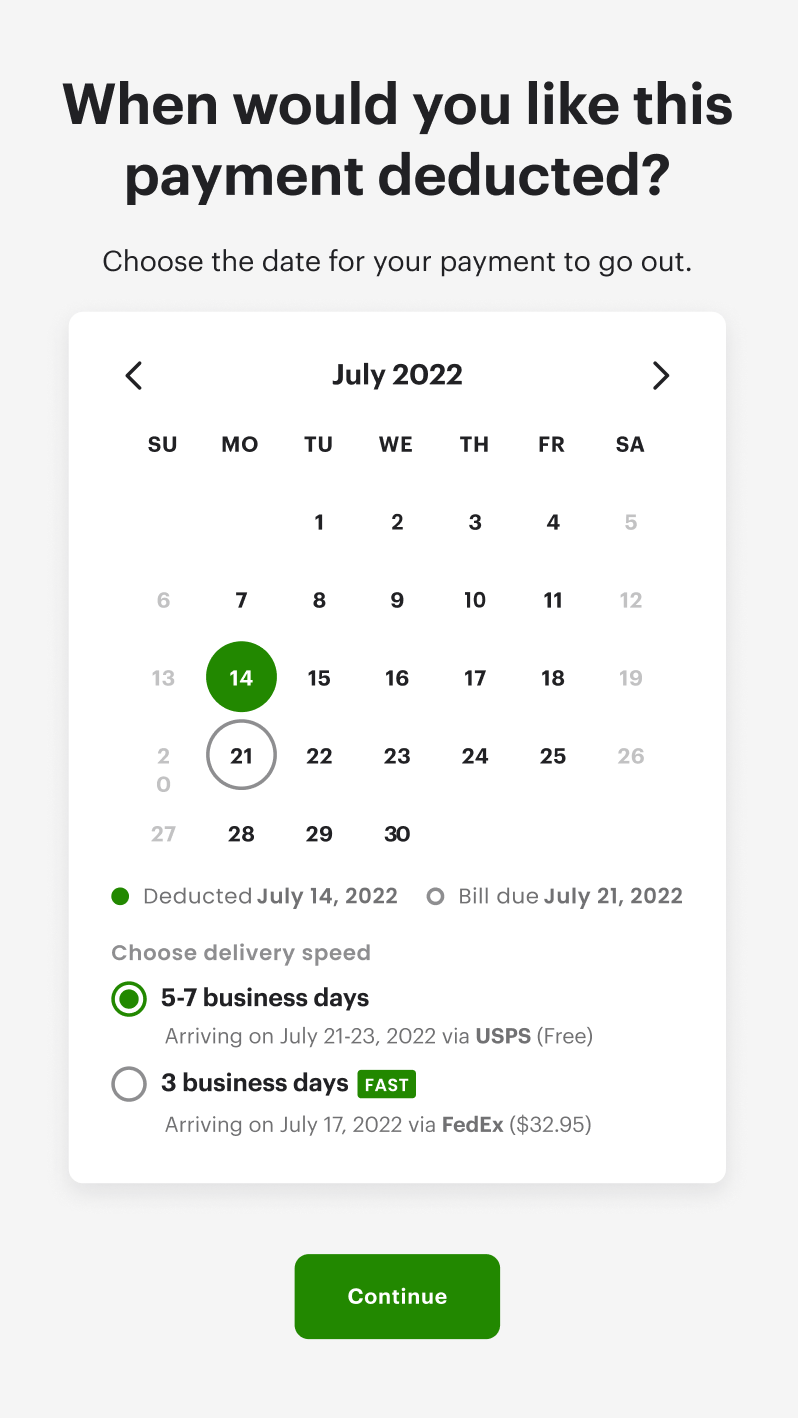Screen dimensions: 798x1418
Task: Click the SA column header
Action: (x=630, y=444)
